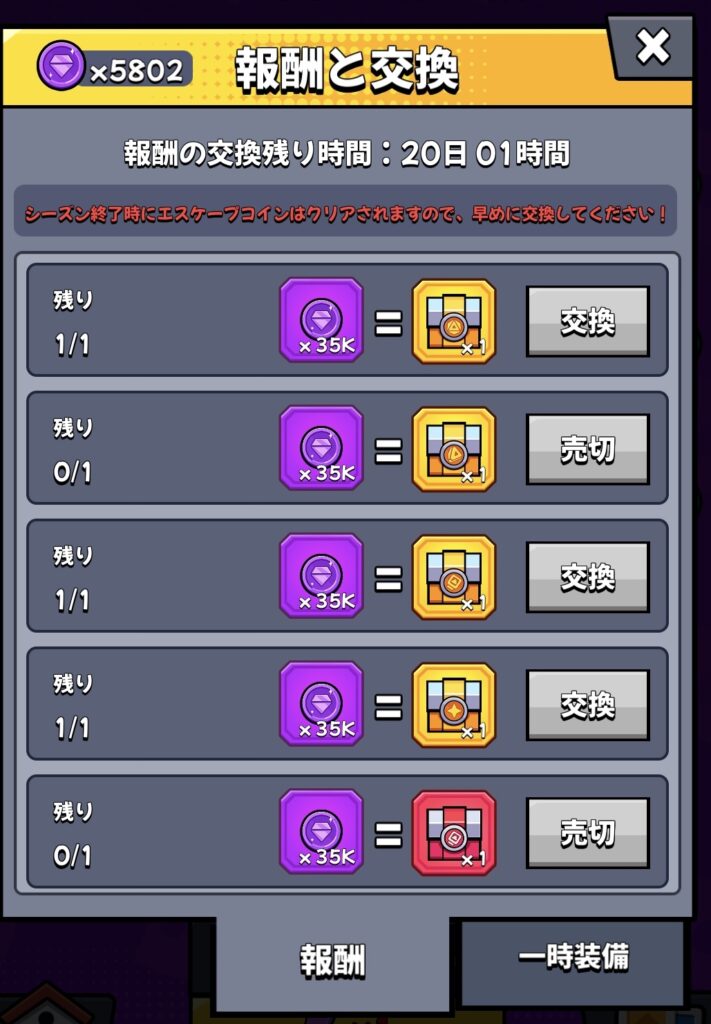711x1024 pixels.
Task: Inspect the star-emblem yellow chest reward
Action: 454,705
